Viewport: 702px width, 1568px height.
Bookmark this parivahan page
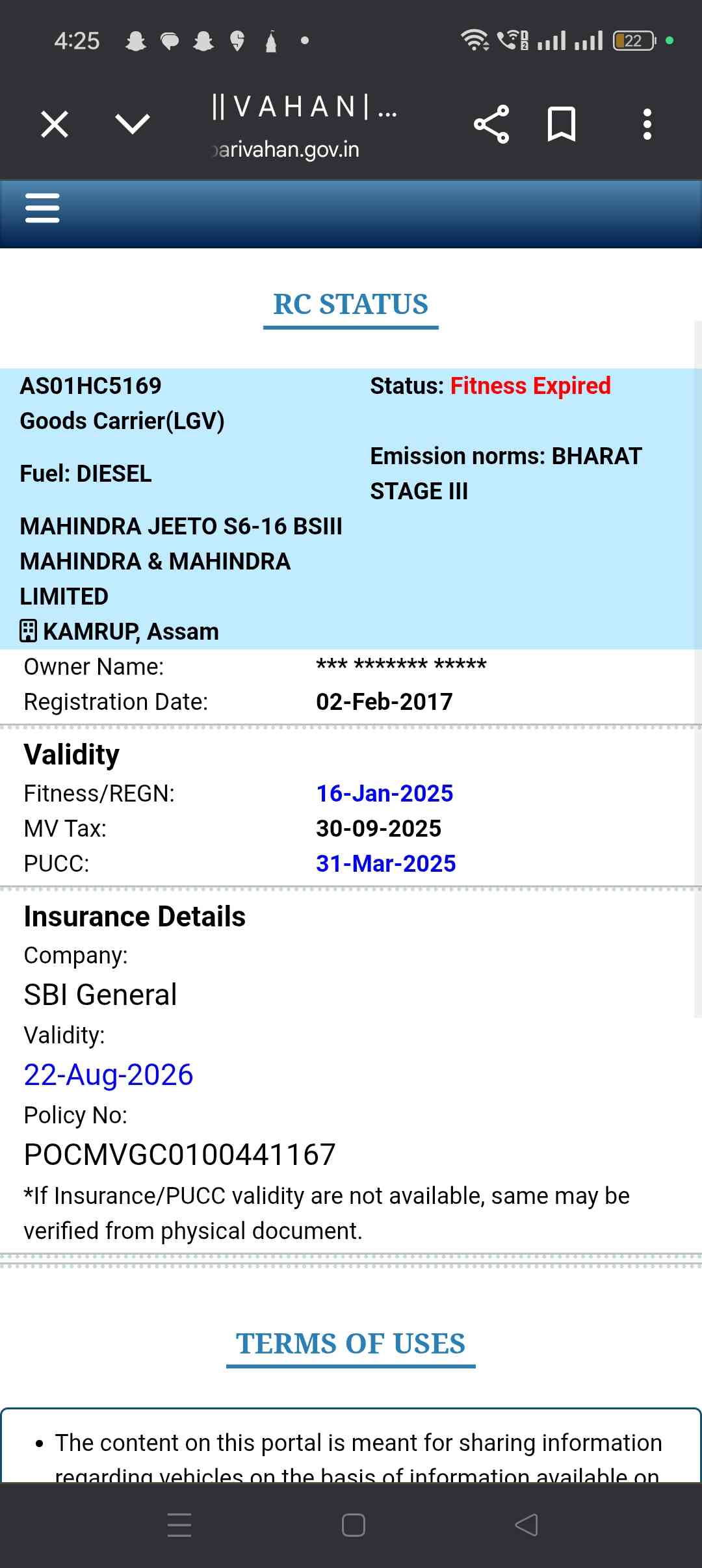tap(562, 124)
